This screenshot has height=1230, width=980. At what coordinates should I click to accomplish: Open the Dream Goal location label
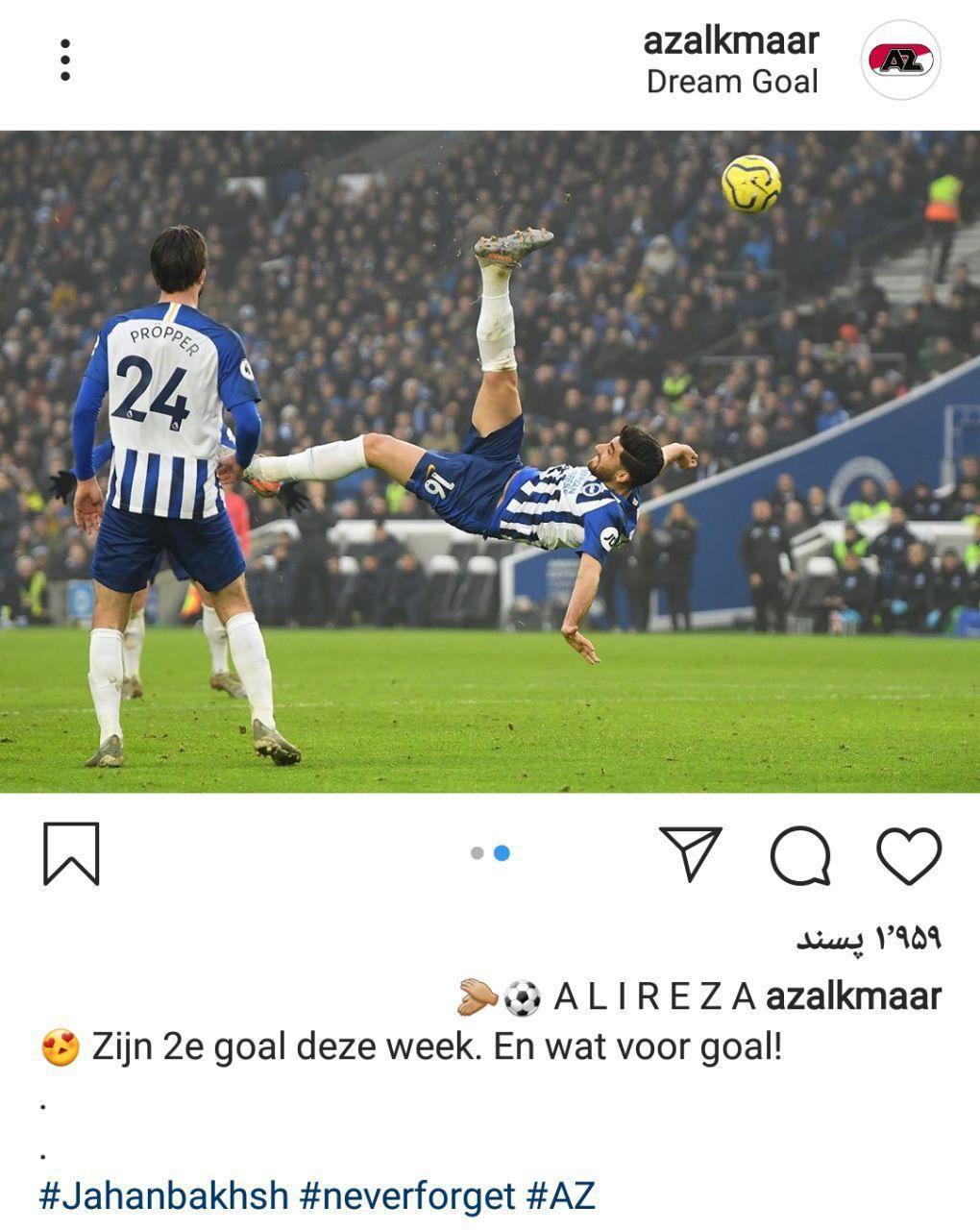731,82
